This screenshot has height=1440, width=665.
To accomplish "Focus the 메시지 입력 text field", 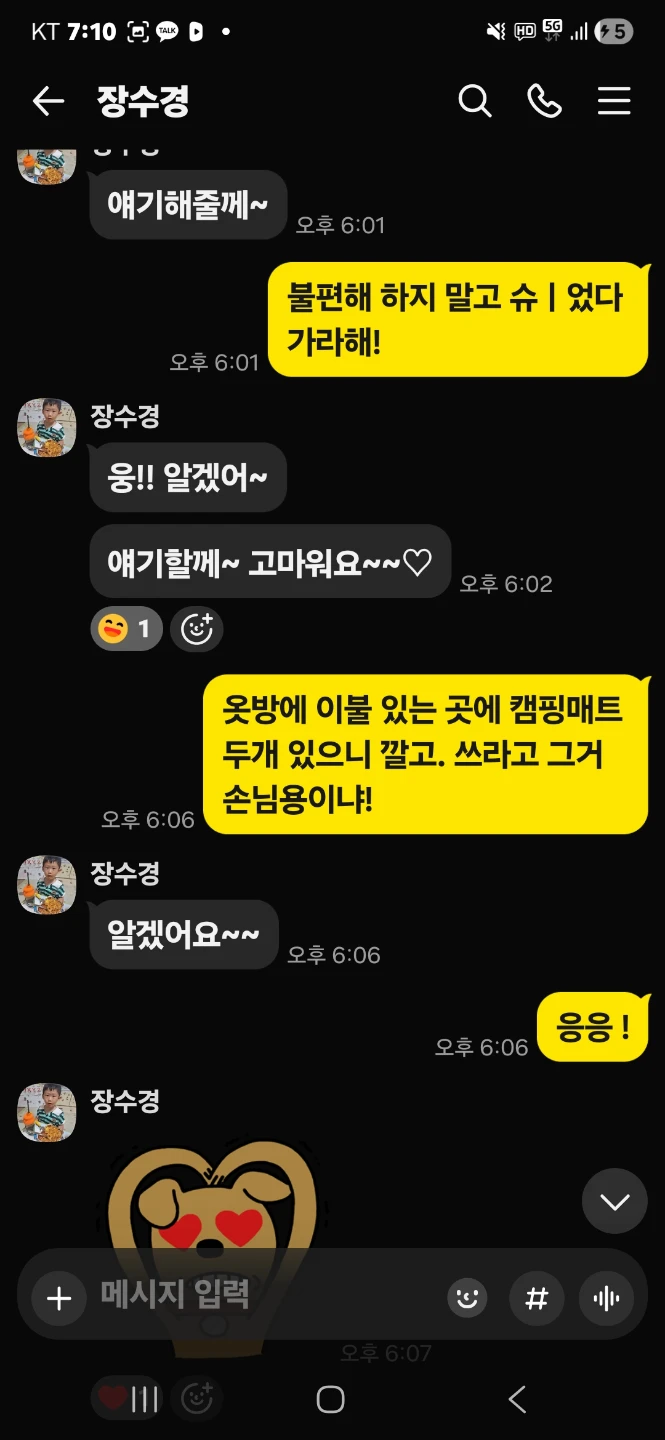I will pos(265,1296).
